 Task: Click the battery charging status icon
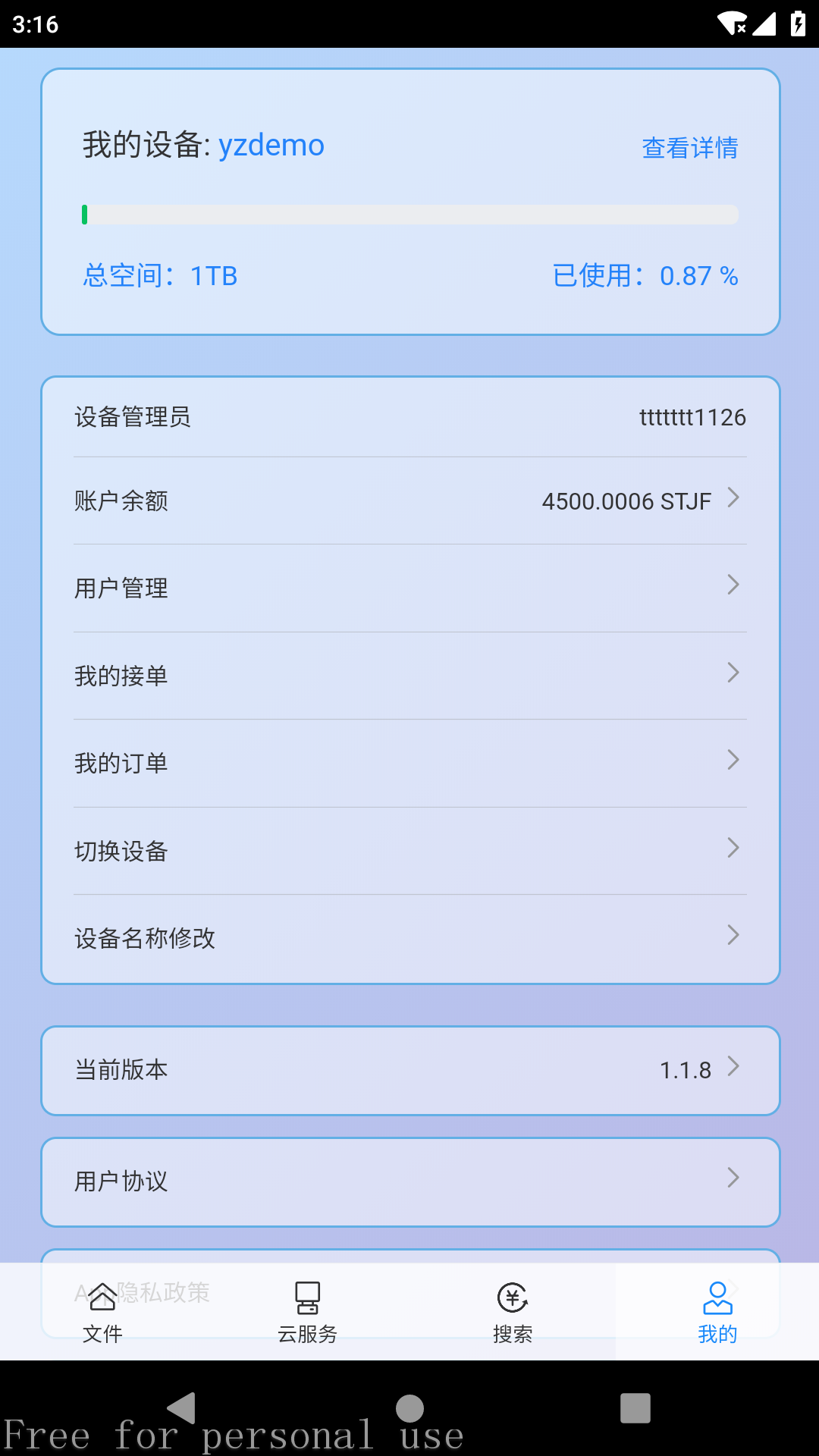click(x=799, y=24)
